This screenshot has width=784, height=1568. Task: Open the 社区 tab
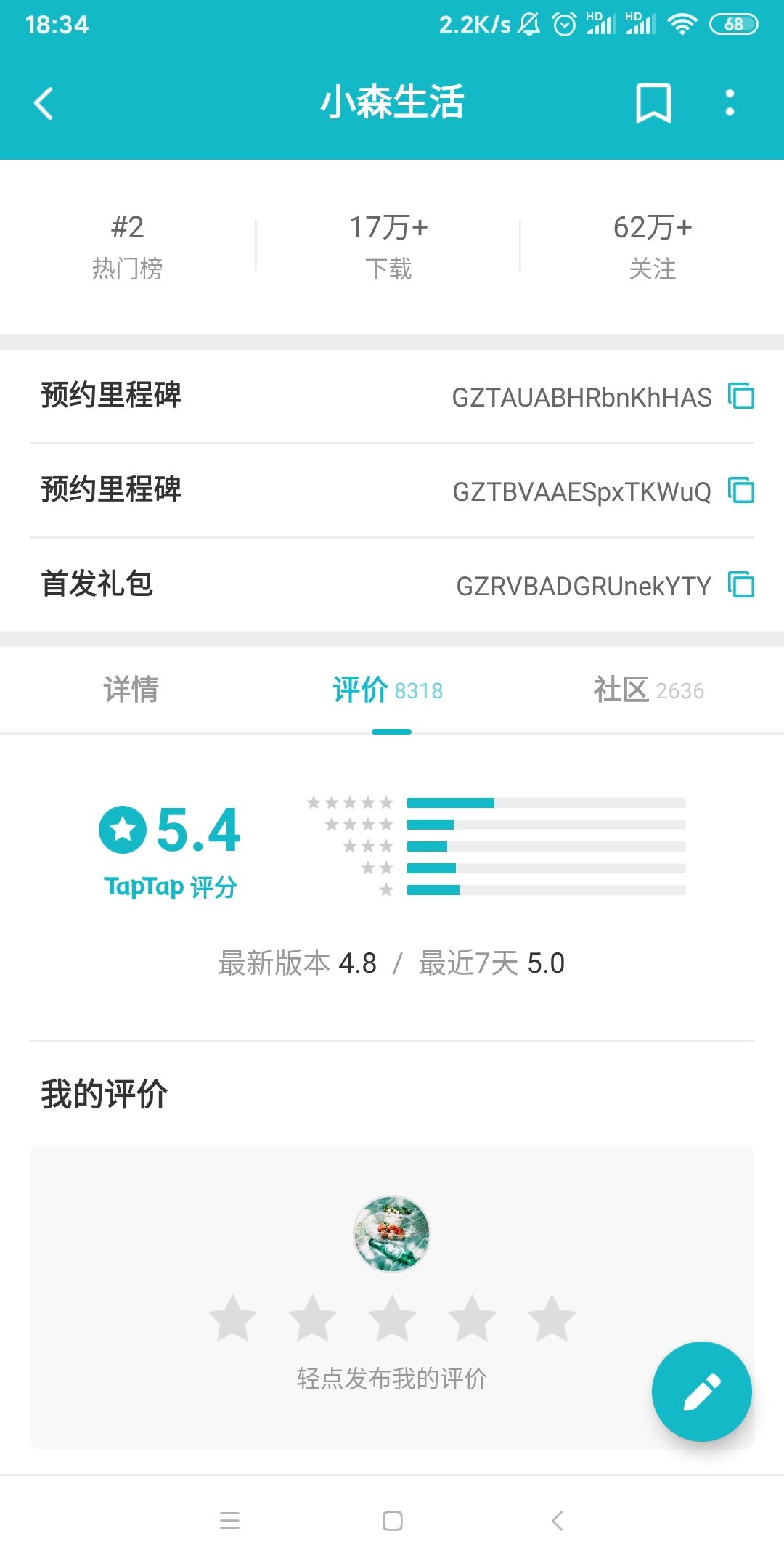coord(648,690)
